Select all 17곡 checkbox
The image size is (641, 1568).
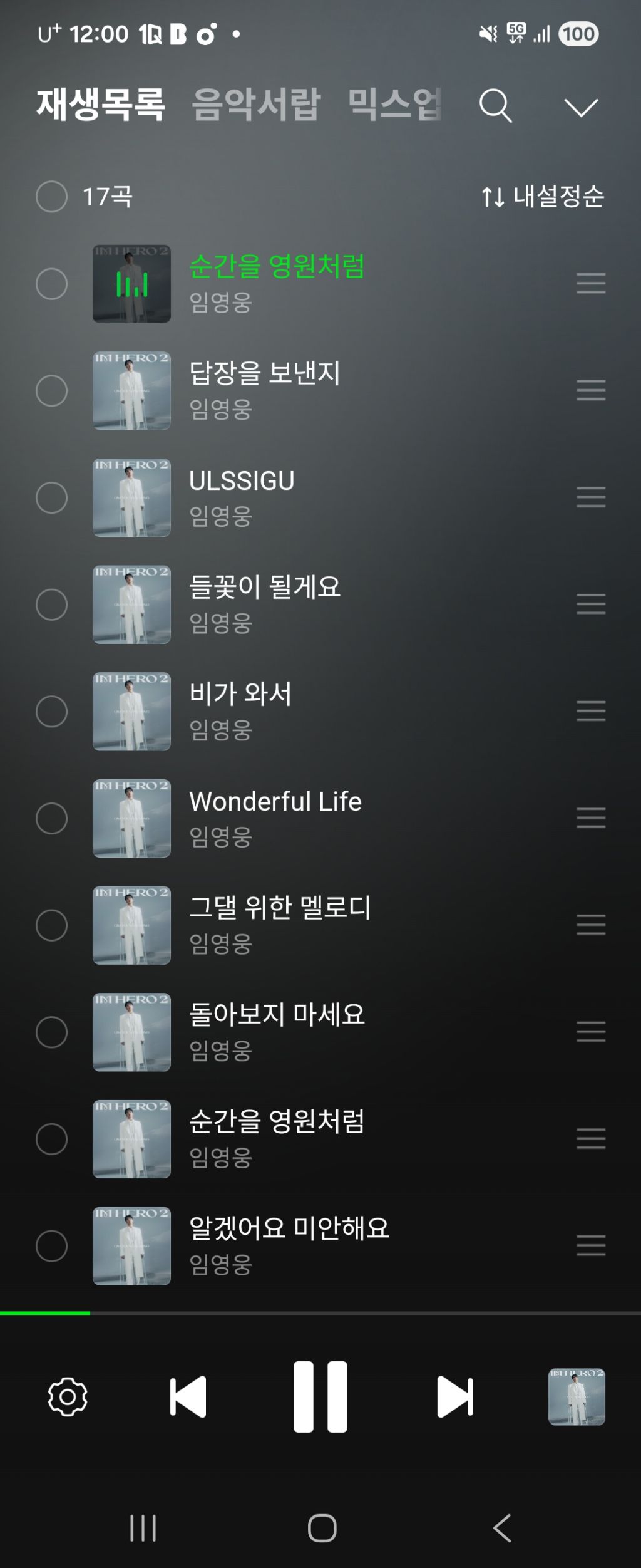52,197
